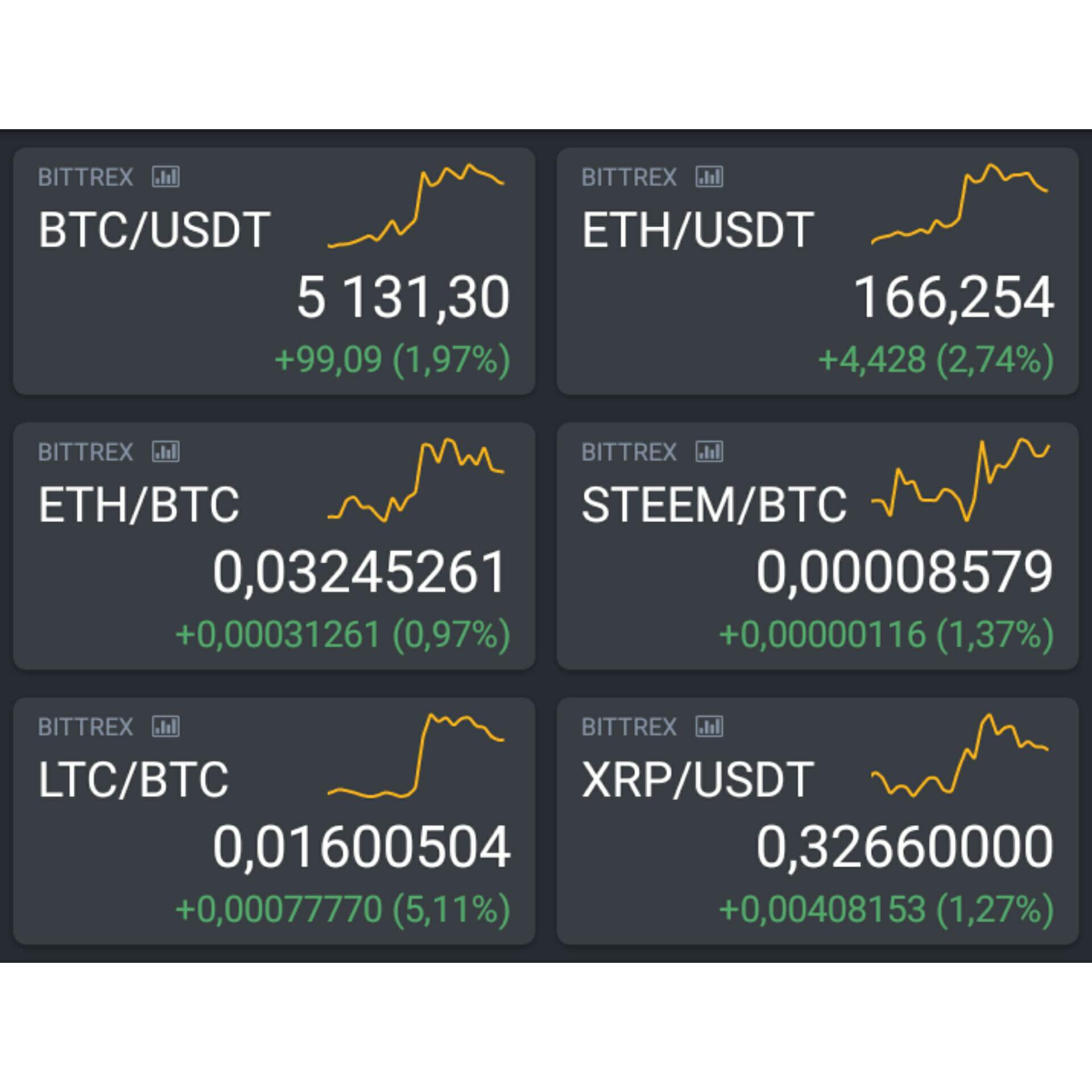The height and width of the screenshot is (1092, 1092).
Task: Tap the LTC/BTC market card
Action: coord(274,821)
